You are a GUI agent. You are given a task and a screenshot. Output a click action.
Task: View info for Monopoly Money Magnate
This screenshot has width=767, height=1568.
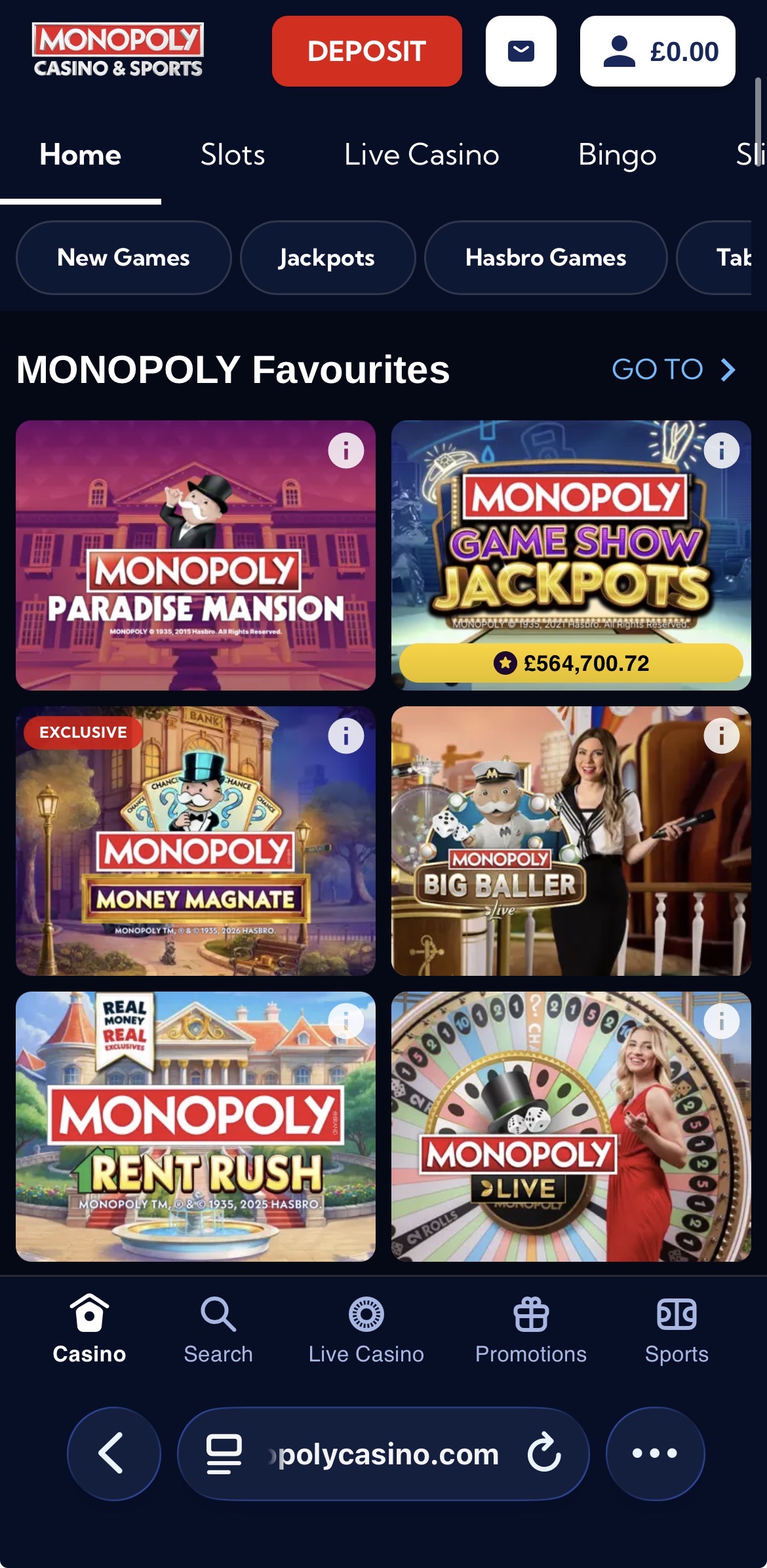pyautogui.click(x=345, y=736)
